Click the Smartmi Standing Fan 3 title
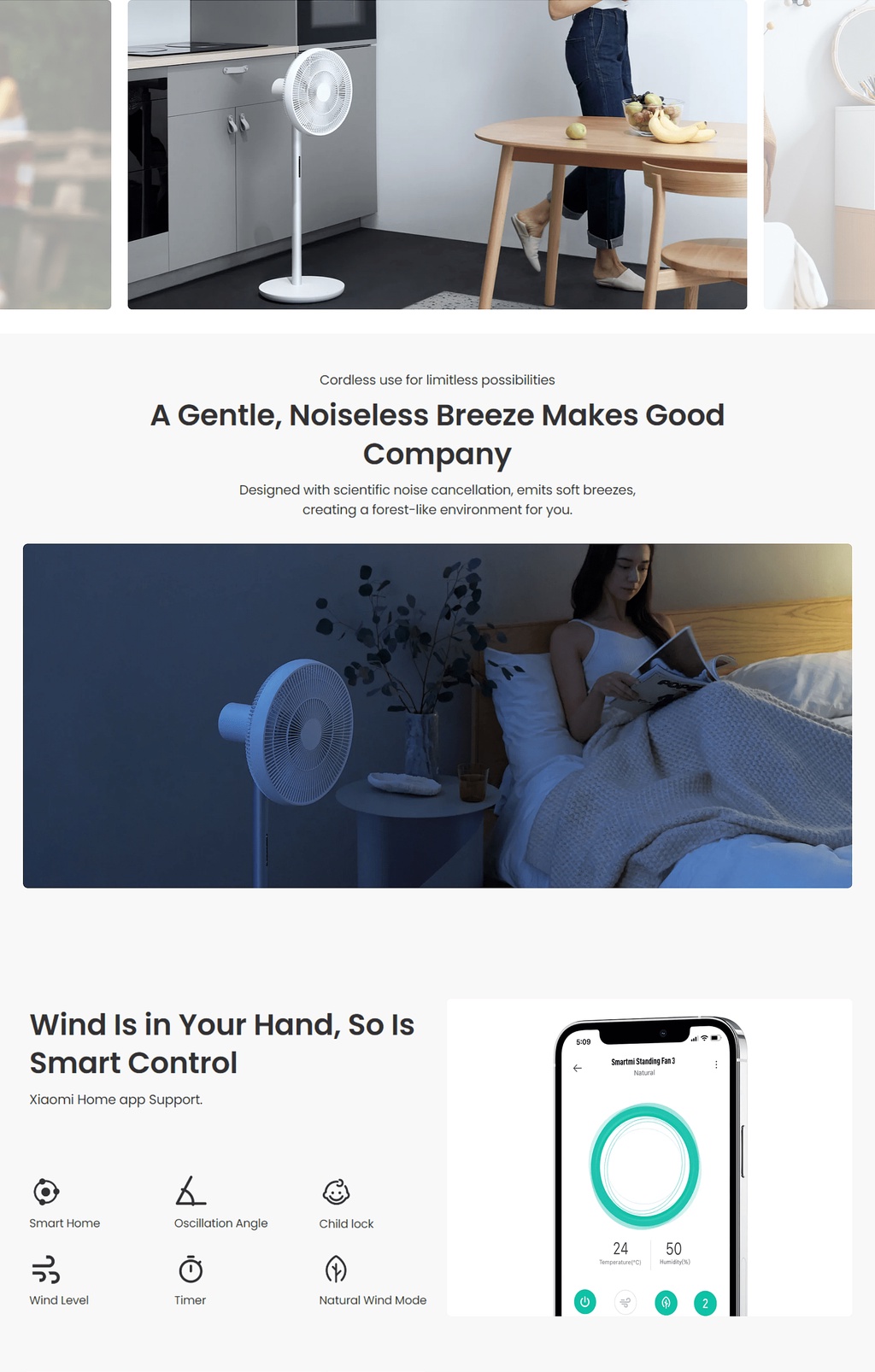The width and height of the screenshot is (875, 1372). (x=643, y=1060)
